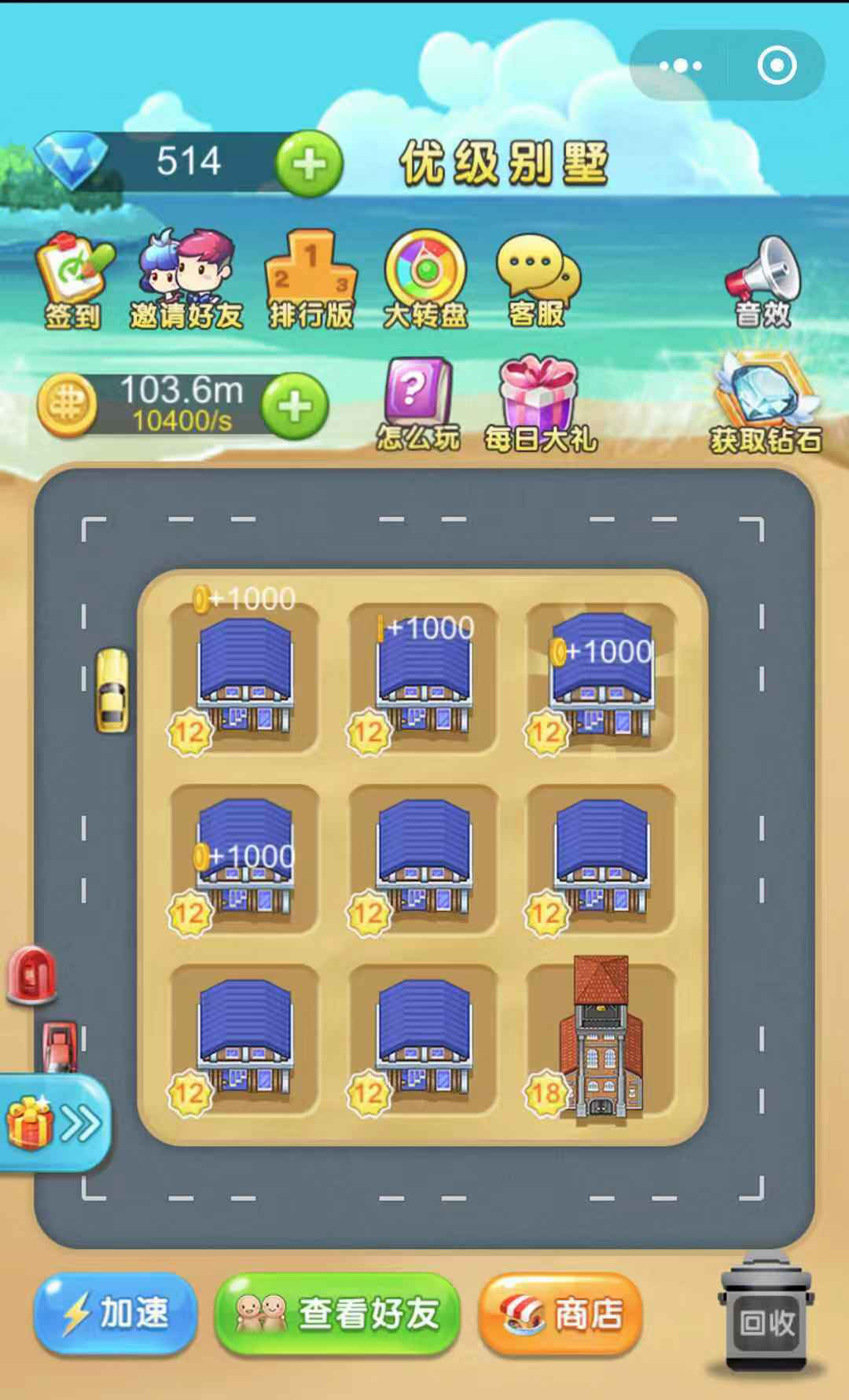Screen dimensions: 849x1400
Task: Add more gold coins with the plus button
Action: pos(295,406)
